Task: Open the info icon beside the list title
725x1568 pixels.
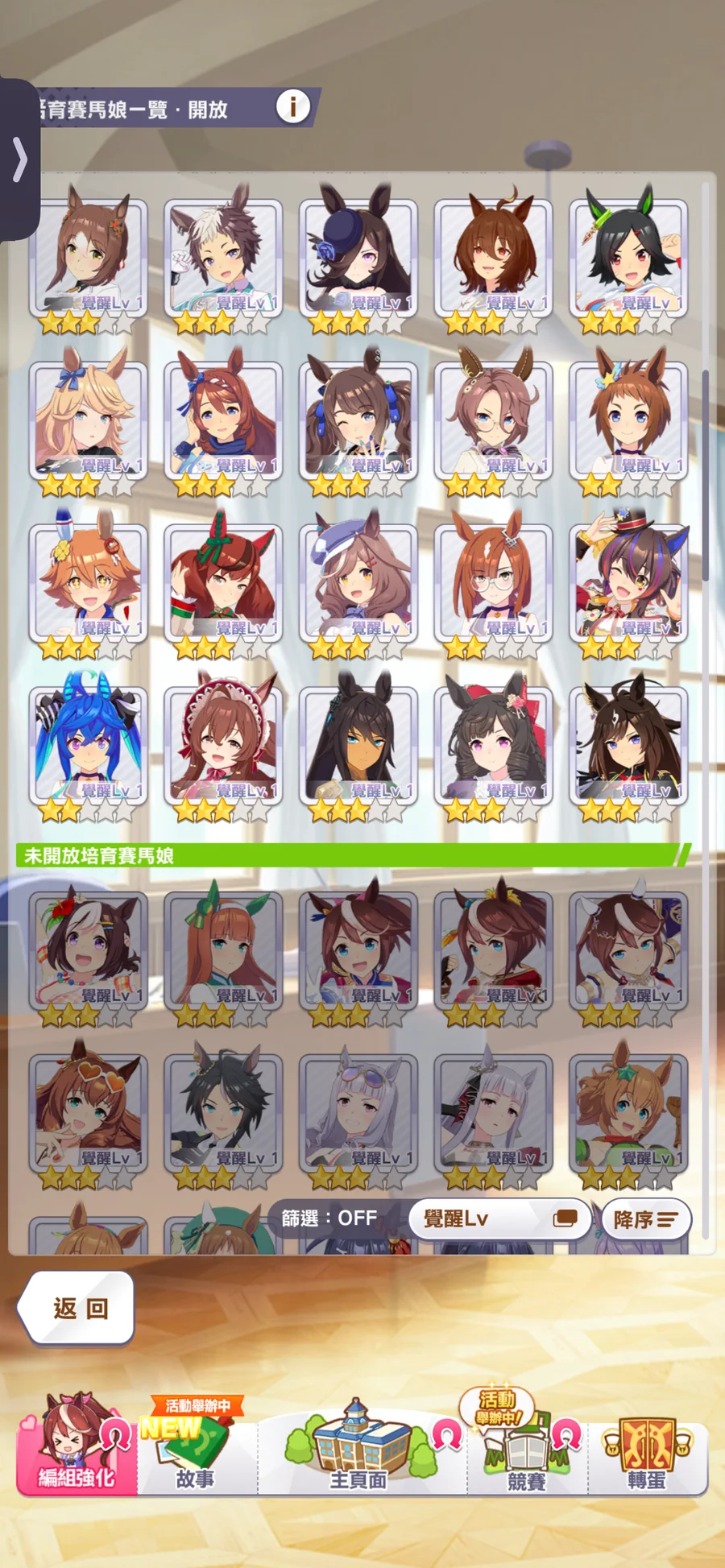Action: 292,107
